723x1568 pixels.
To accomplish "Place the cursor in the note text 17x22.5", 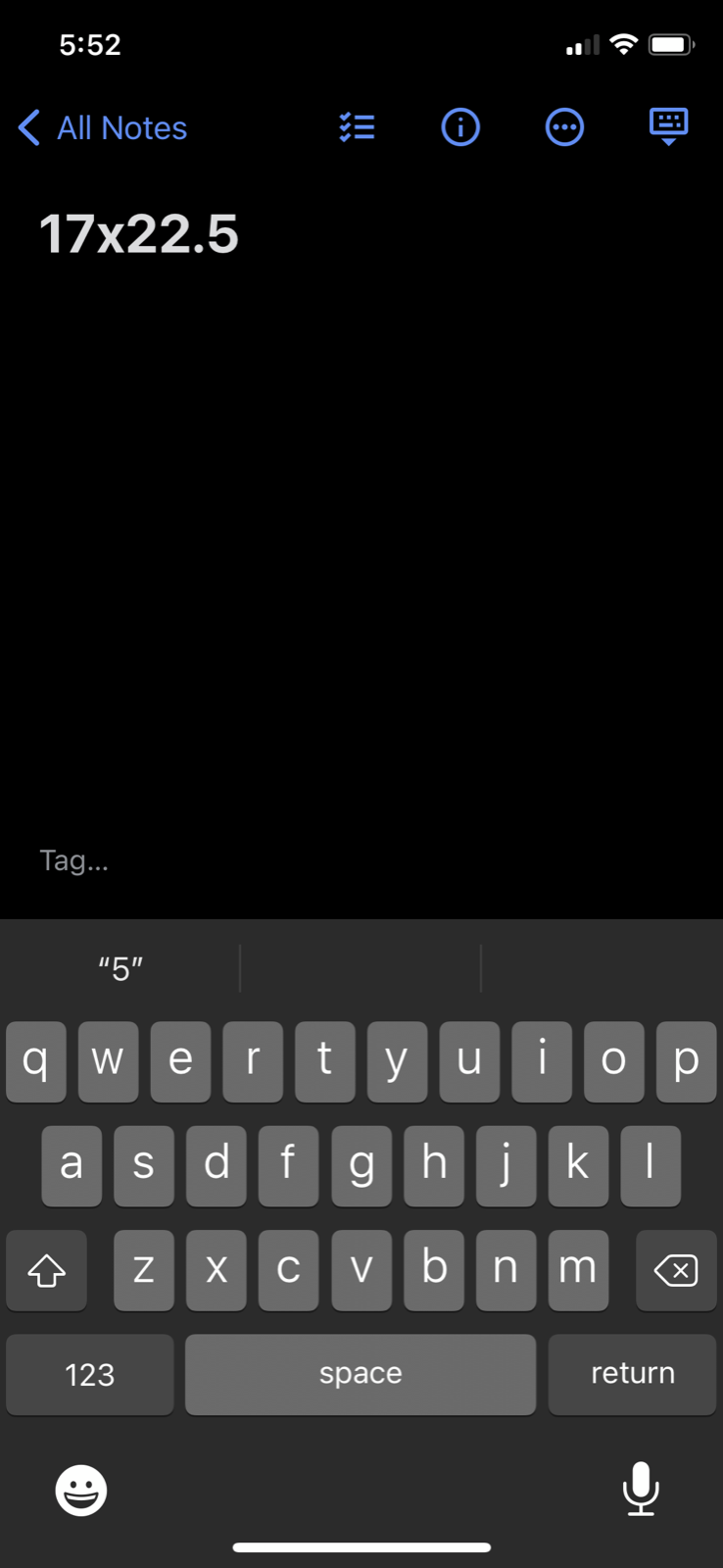I will point(139,234).
